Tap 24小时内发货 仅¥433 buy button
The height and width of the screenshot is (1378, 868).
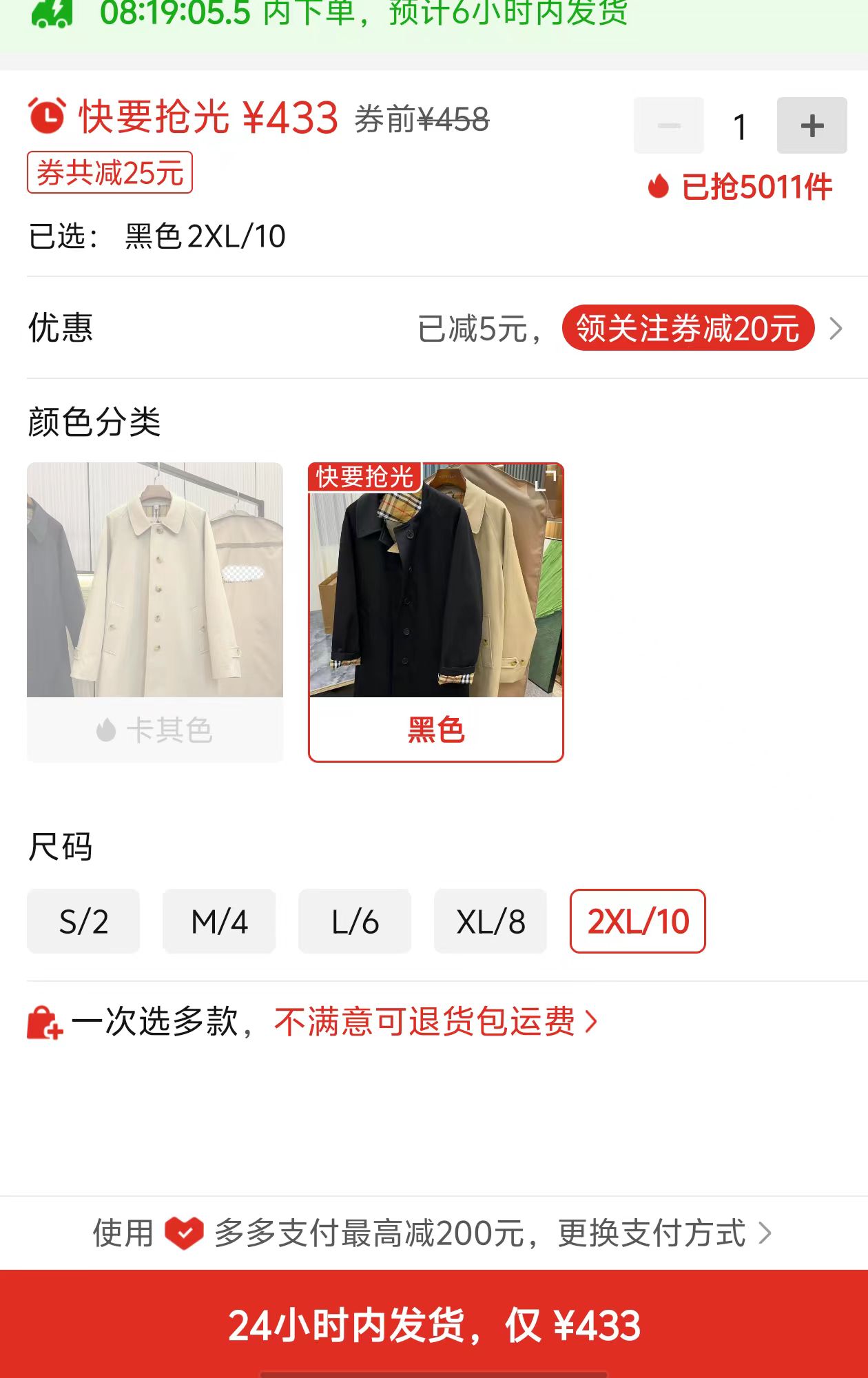click(x=434, y=1324)
